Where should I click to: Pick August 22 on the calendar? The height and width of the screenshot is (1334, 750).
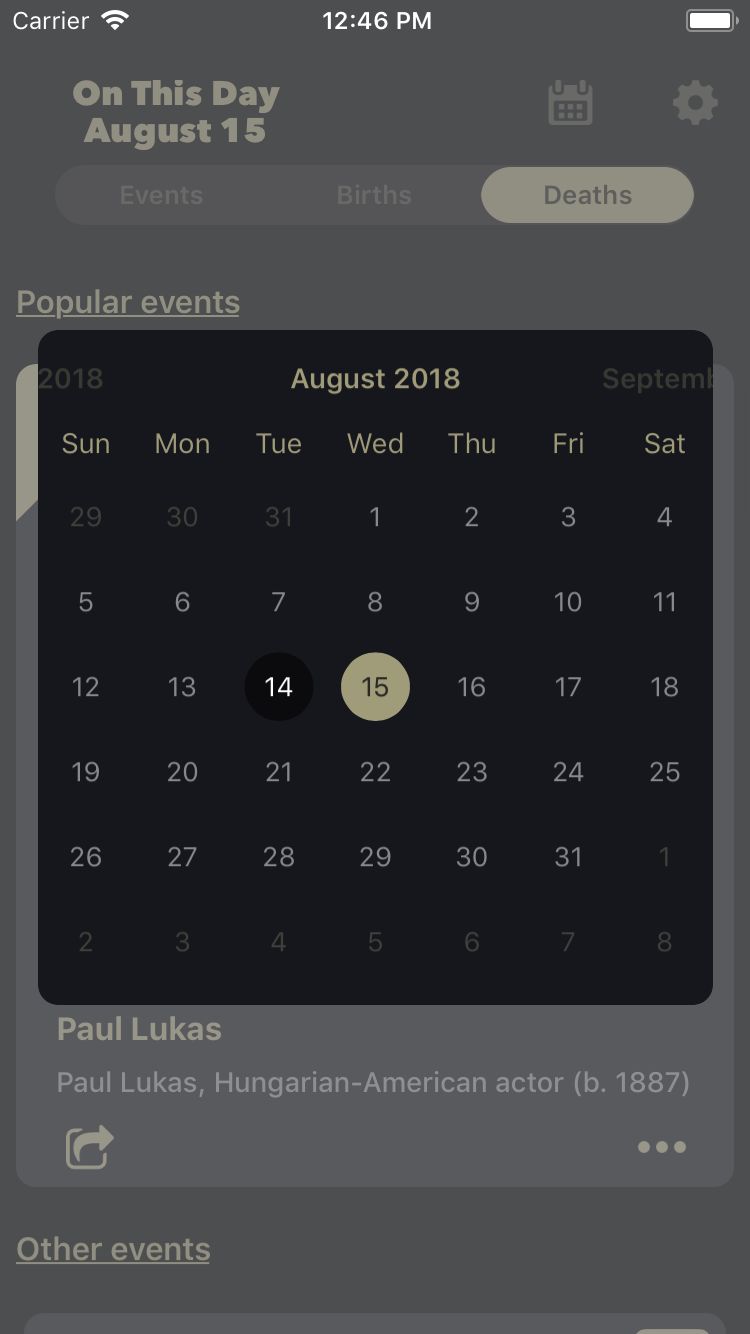click(x=375, y=772)
